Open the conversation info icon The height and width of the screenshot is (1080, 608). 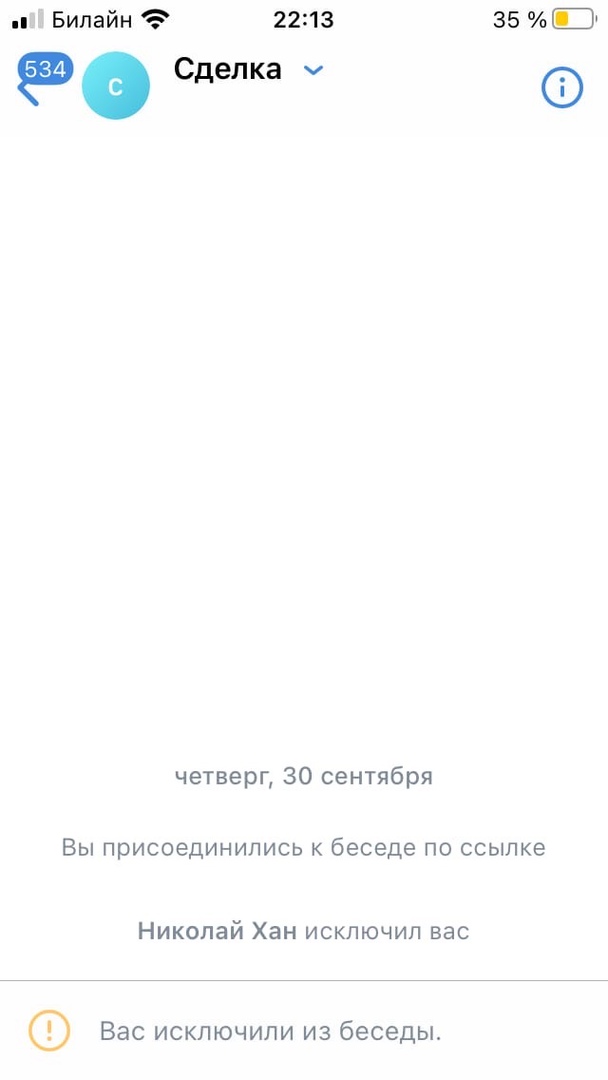(562, 88)
